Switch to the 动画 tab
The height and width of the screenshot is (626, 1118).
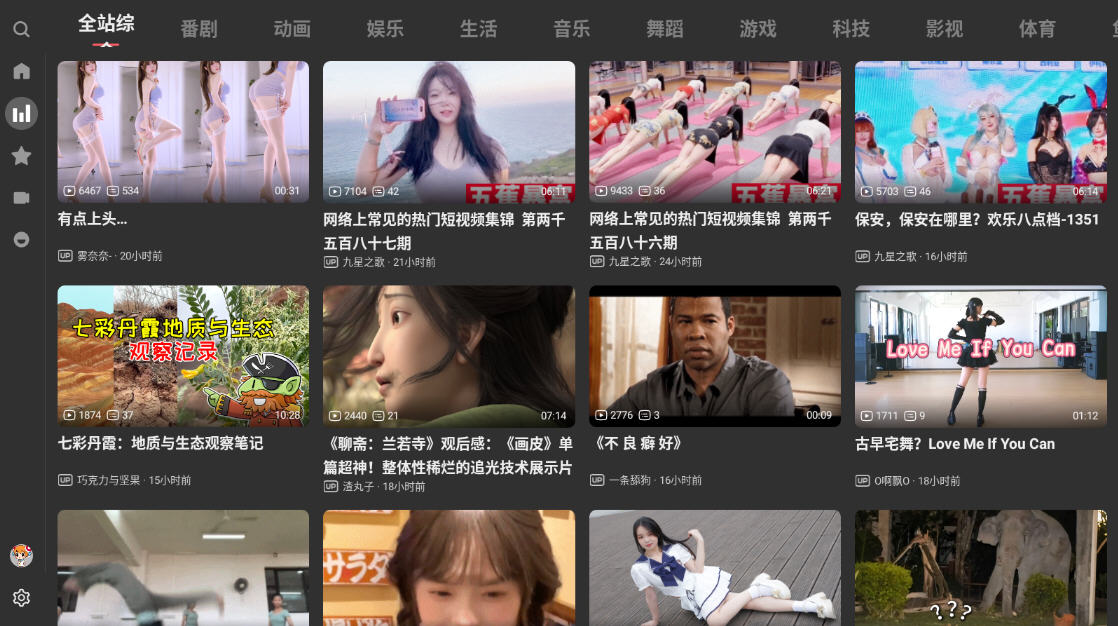pos(292,29)
